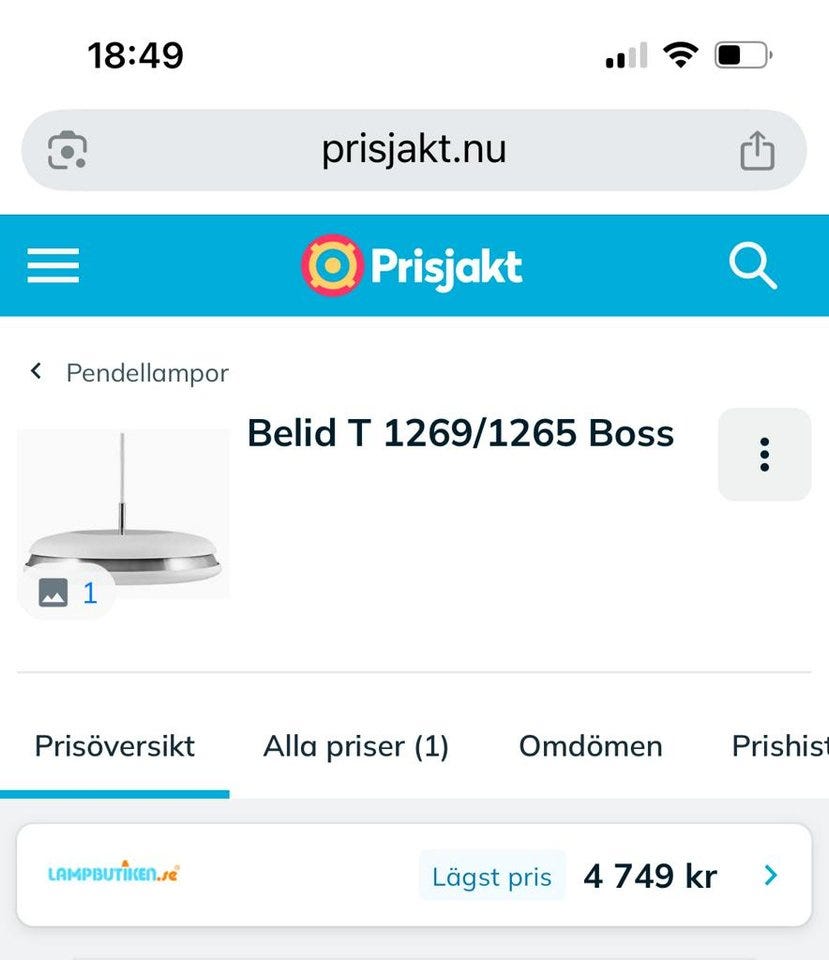The height and width of the screenshot is (960, 829).
Task: Tap the prisjakt.nu address bar
Action: click(413, 149)
